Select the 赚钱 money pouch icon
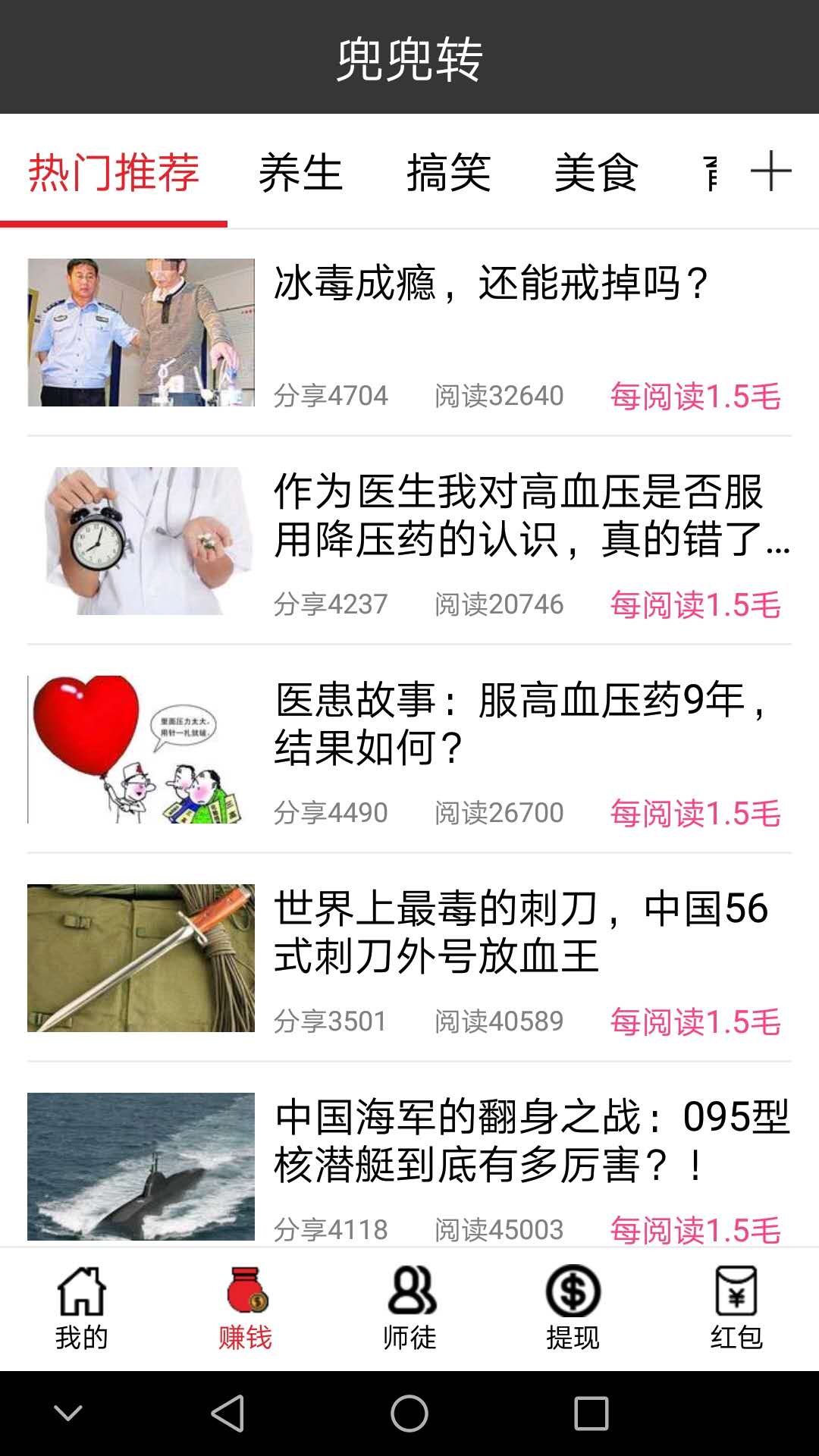This screenshot has width=819, height=1456. point(244,1297)
